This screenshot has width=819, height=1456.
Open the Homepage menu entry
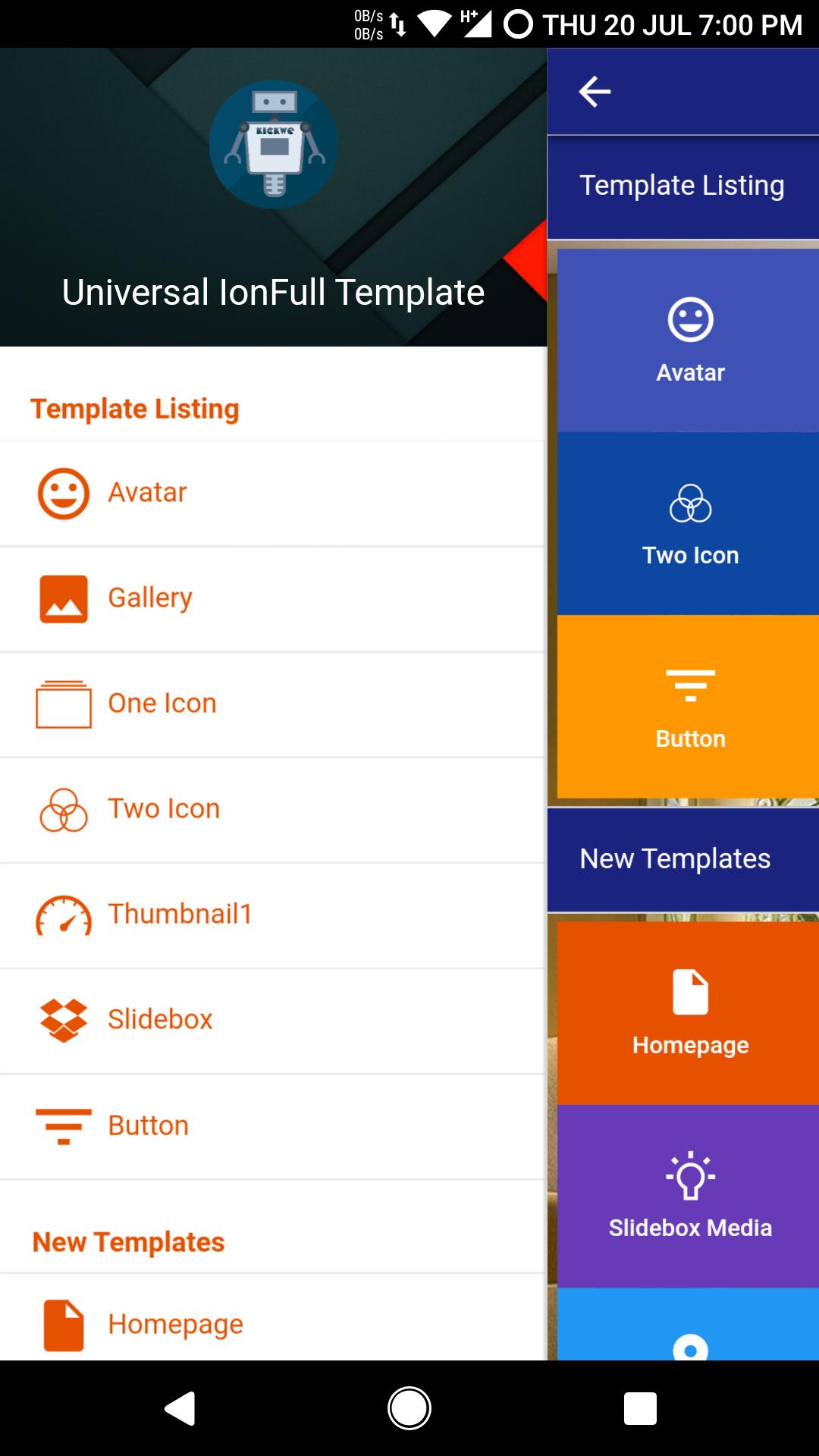click(176, 1323)
